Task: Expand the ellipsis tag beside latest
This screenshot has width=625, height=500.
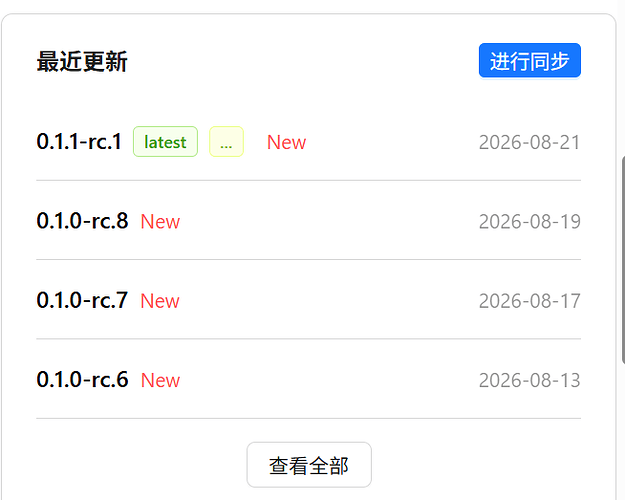Action: coord(226,142)
